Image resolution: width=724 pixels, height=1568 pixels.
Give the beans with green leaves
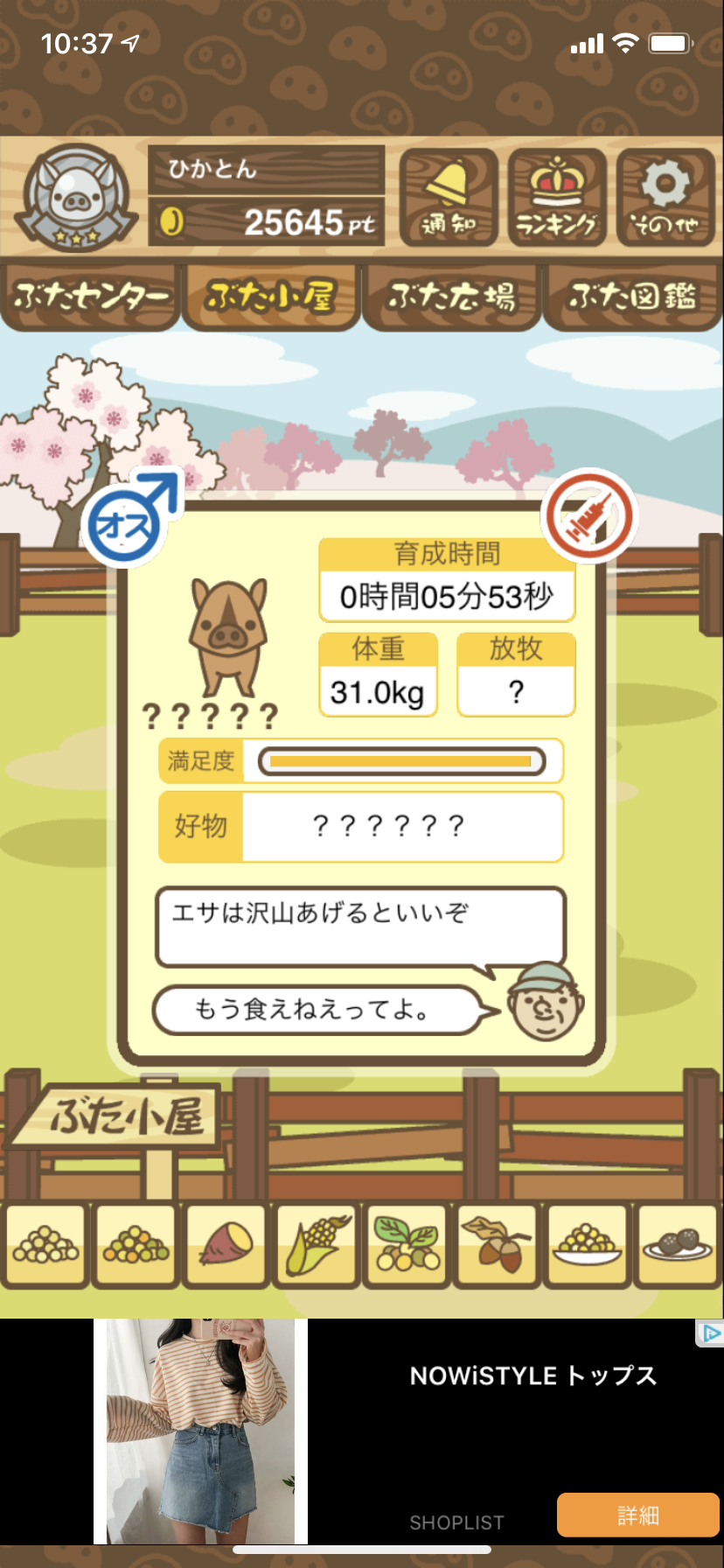coord(407,1244)
